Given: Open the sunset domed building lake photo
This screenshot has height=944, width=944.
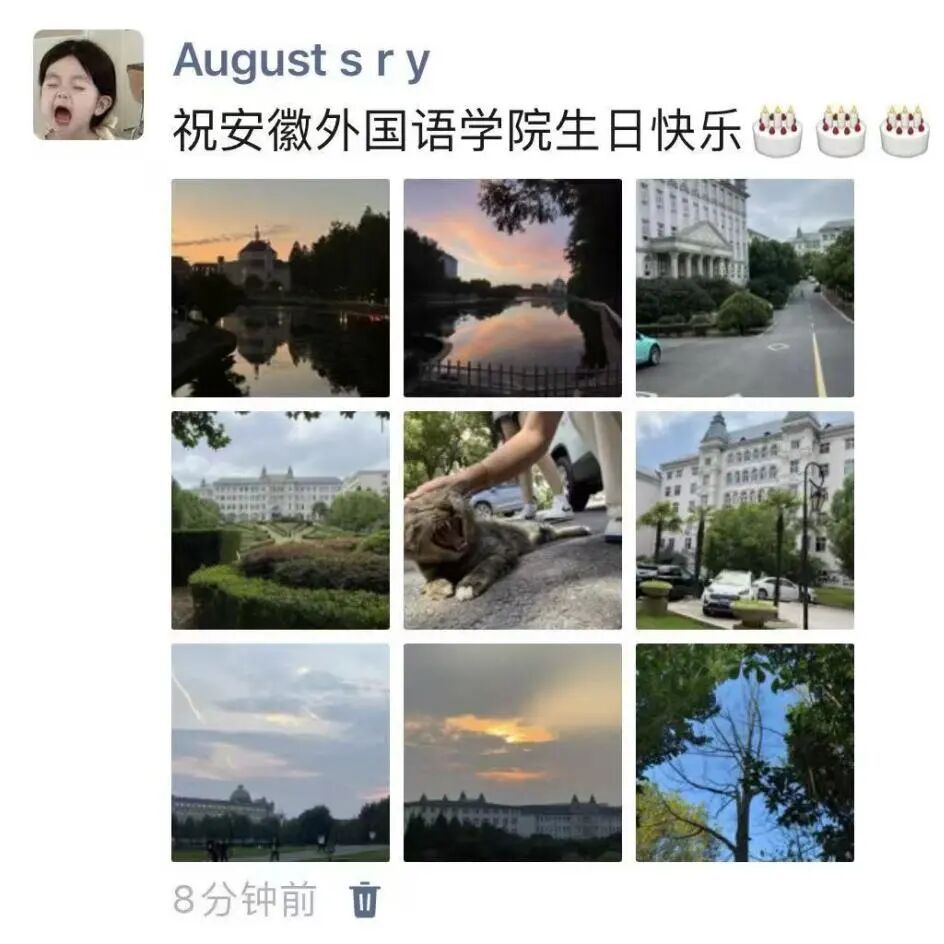Looking at the screenshot, I should coord(280,288).
